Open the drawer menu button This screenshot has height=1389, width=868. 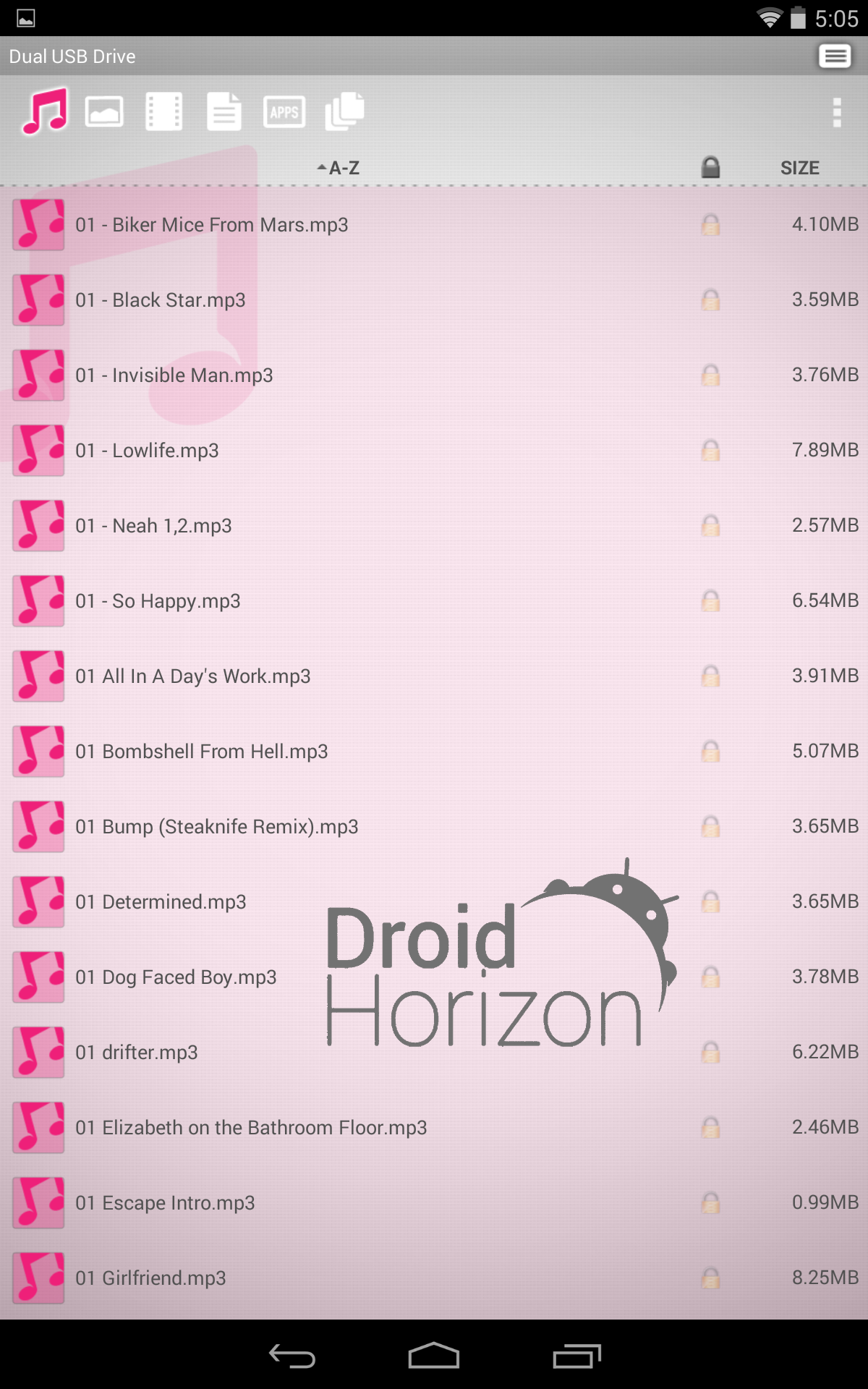[x=835, y=56]
